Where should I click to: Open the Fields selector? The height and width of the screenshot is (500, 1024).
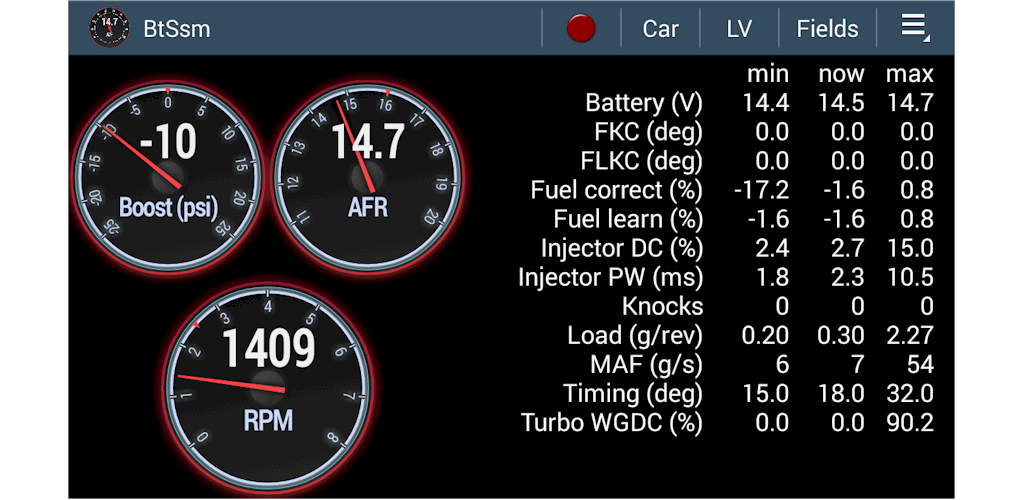pyautogui.click(x=827, y=28)
